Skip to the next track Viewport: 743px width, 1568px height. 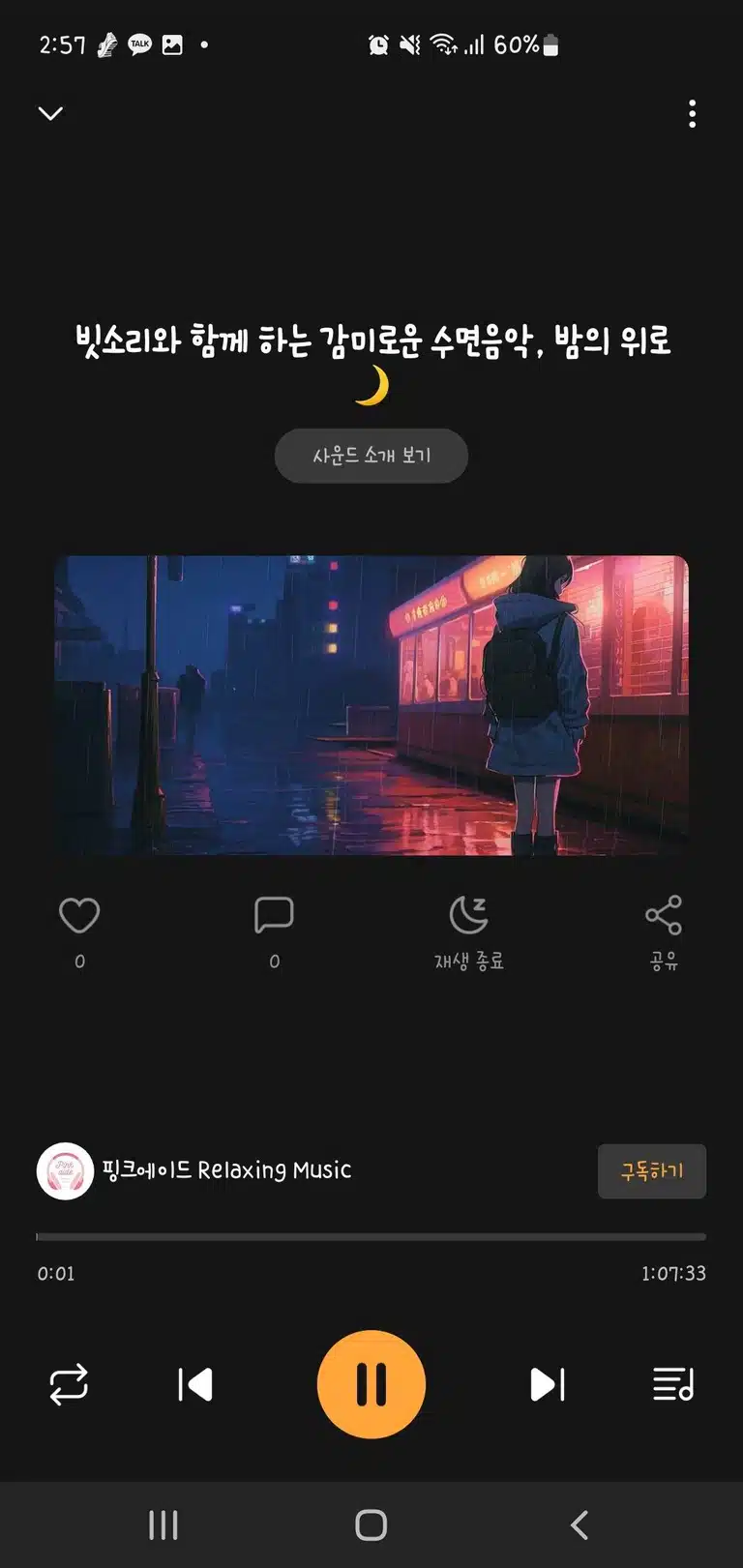click(548, 1384)
